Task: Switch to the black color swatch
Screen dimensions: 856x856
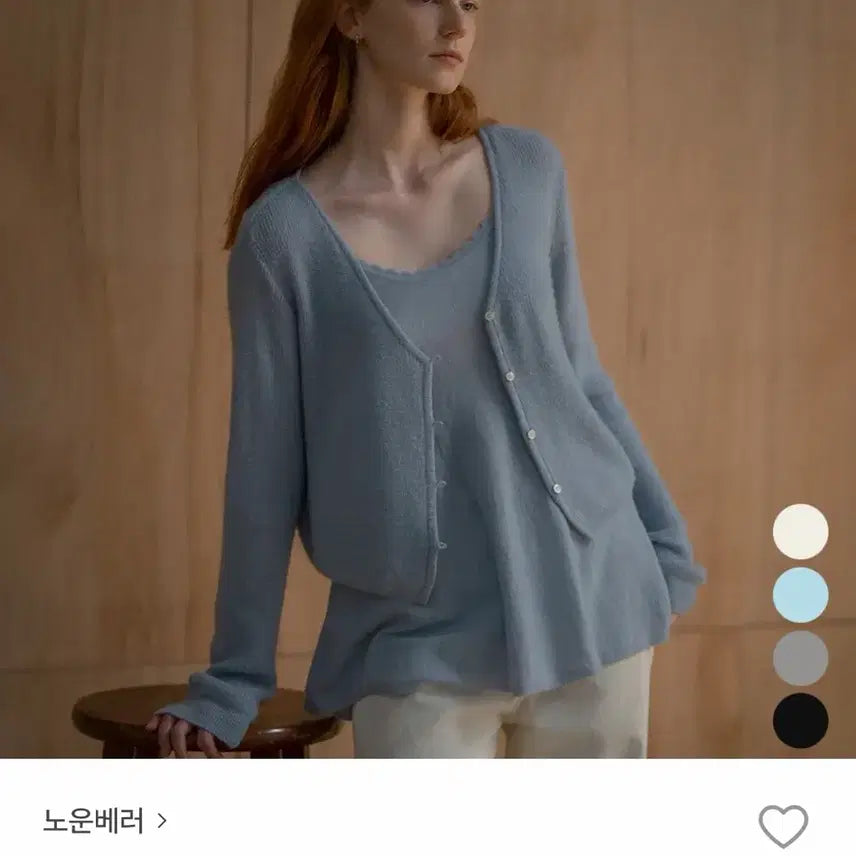Action: click(800, 720)
